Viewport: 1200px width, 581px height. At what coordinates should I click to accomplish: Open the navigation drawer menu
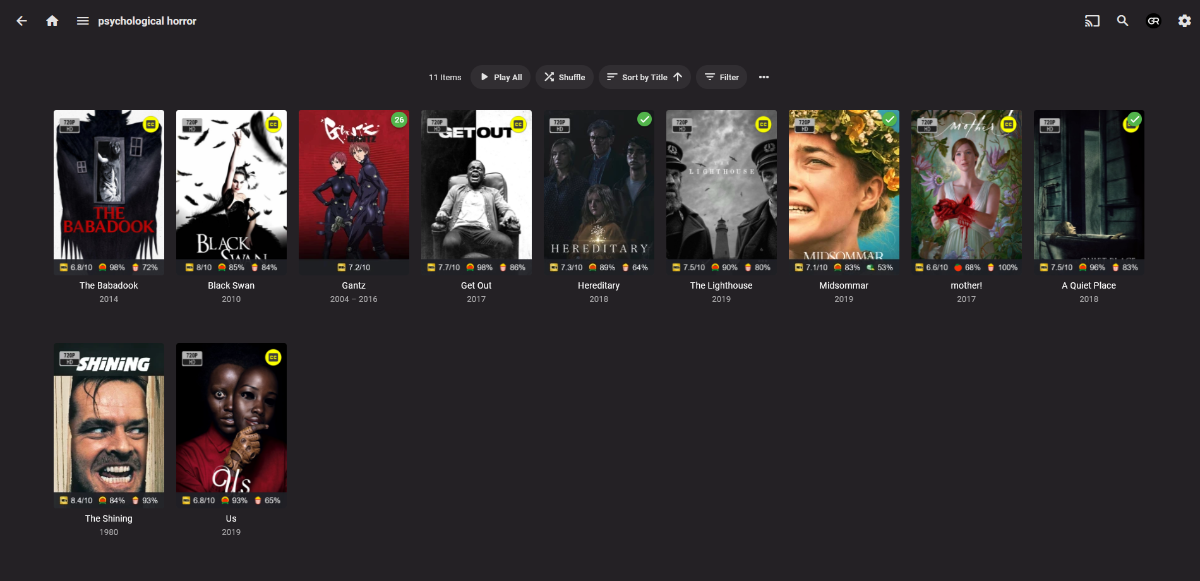pyautogui.click(x=83, y=21)
